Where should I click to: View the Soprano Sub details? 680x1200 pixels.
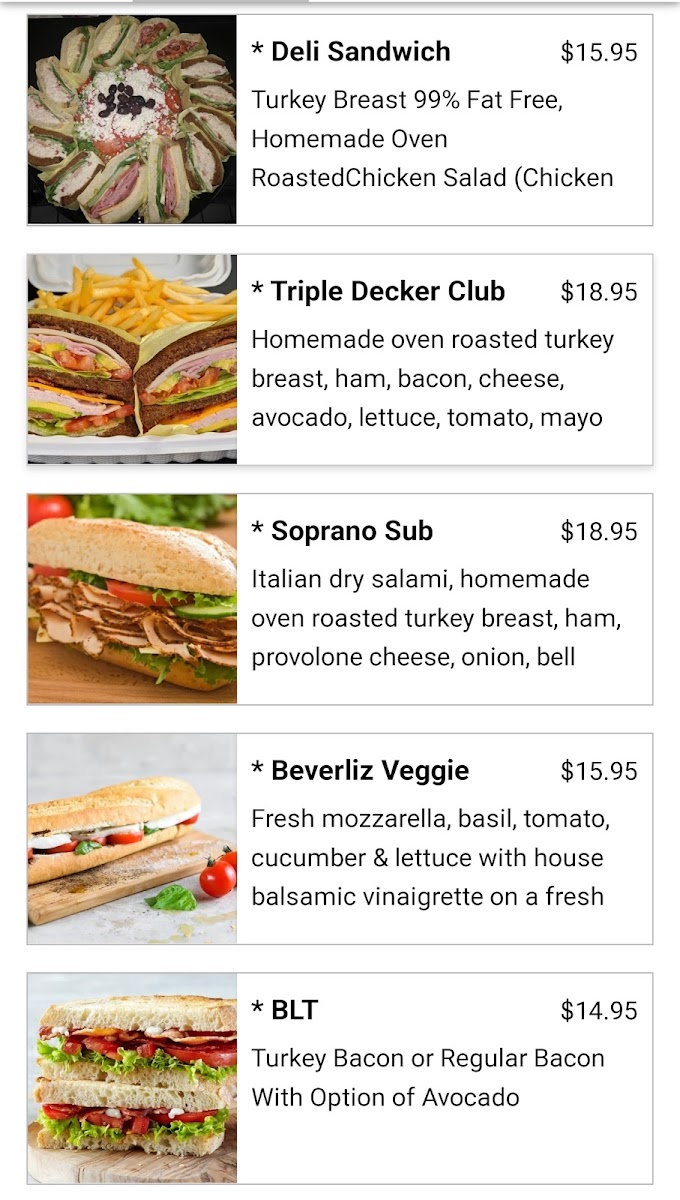tap(340, 599)
